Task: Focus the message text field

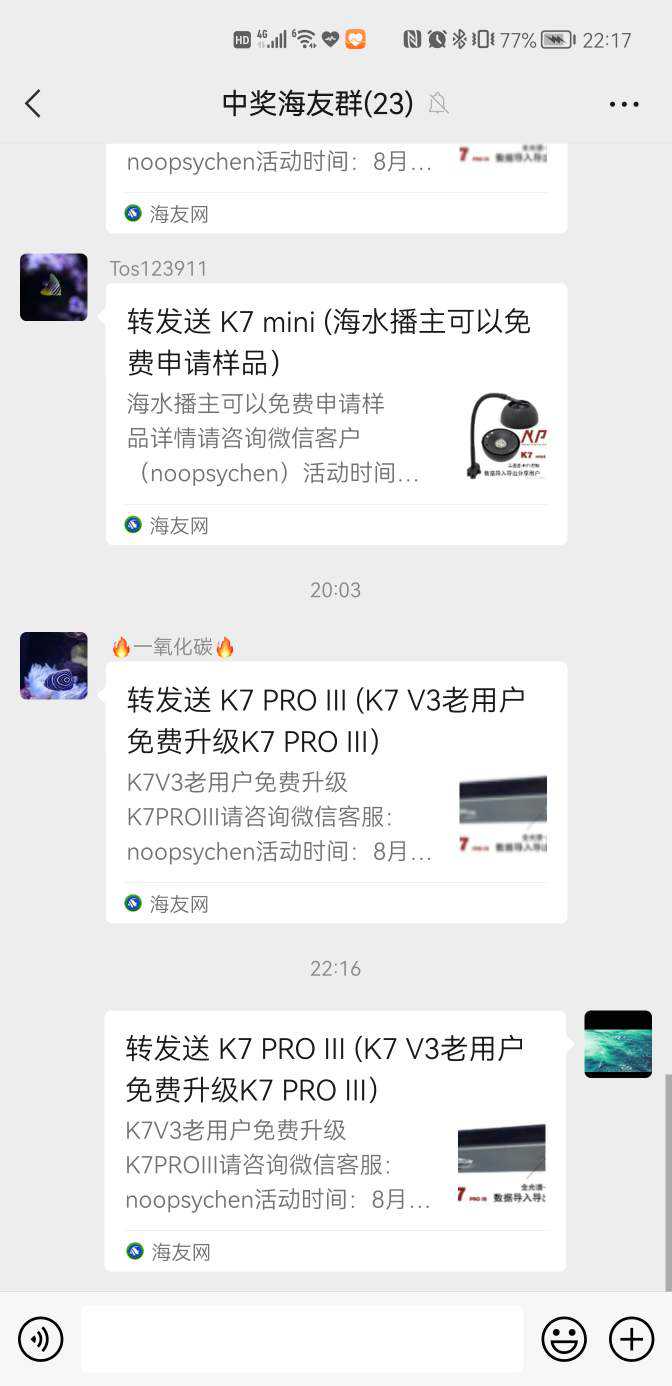Action: click(x=302, y=1338)
